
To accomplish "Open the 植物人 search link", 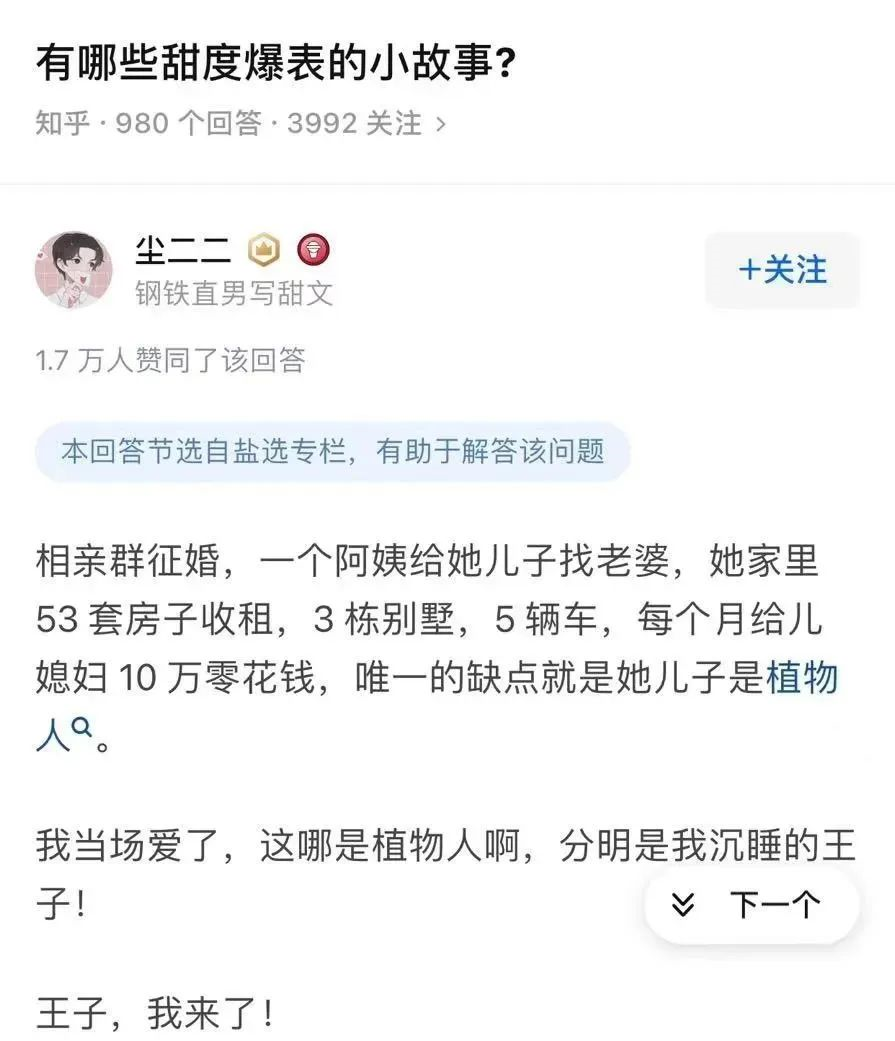I will (801, 679).
